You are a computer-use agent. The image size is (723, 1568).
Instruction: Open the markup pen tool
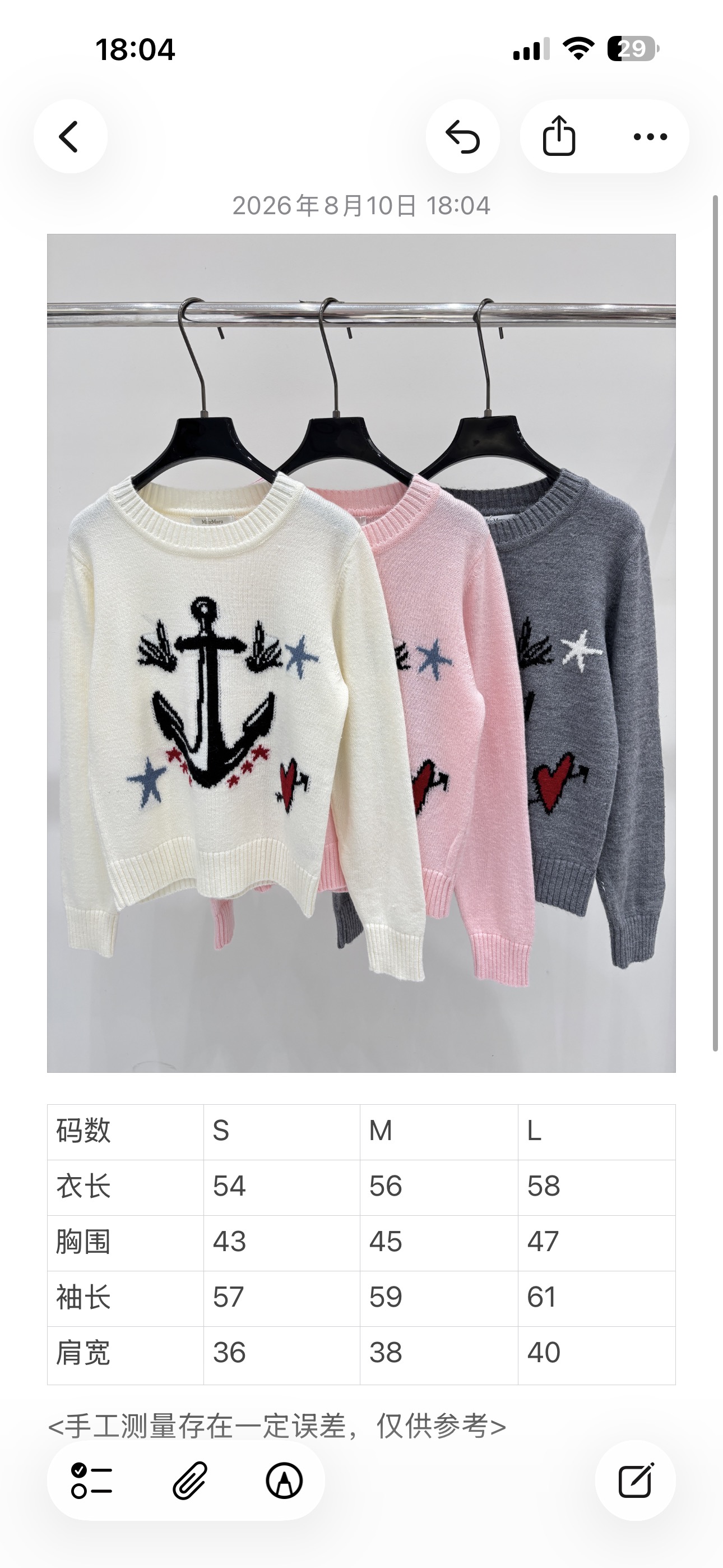point(284,1481)
